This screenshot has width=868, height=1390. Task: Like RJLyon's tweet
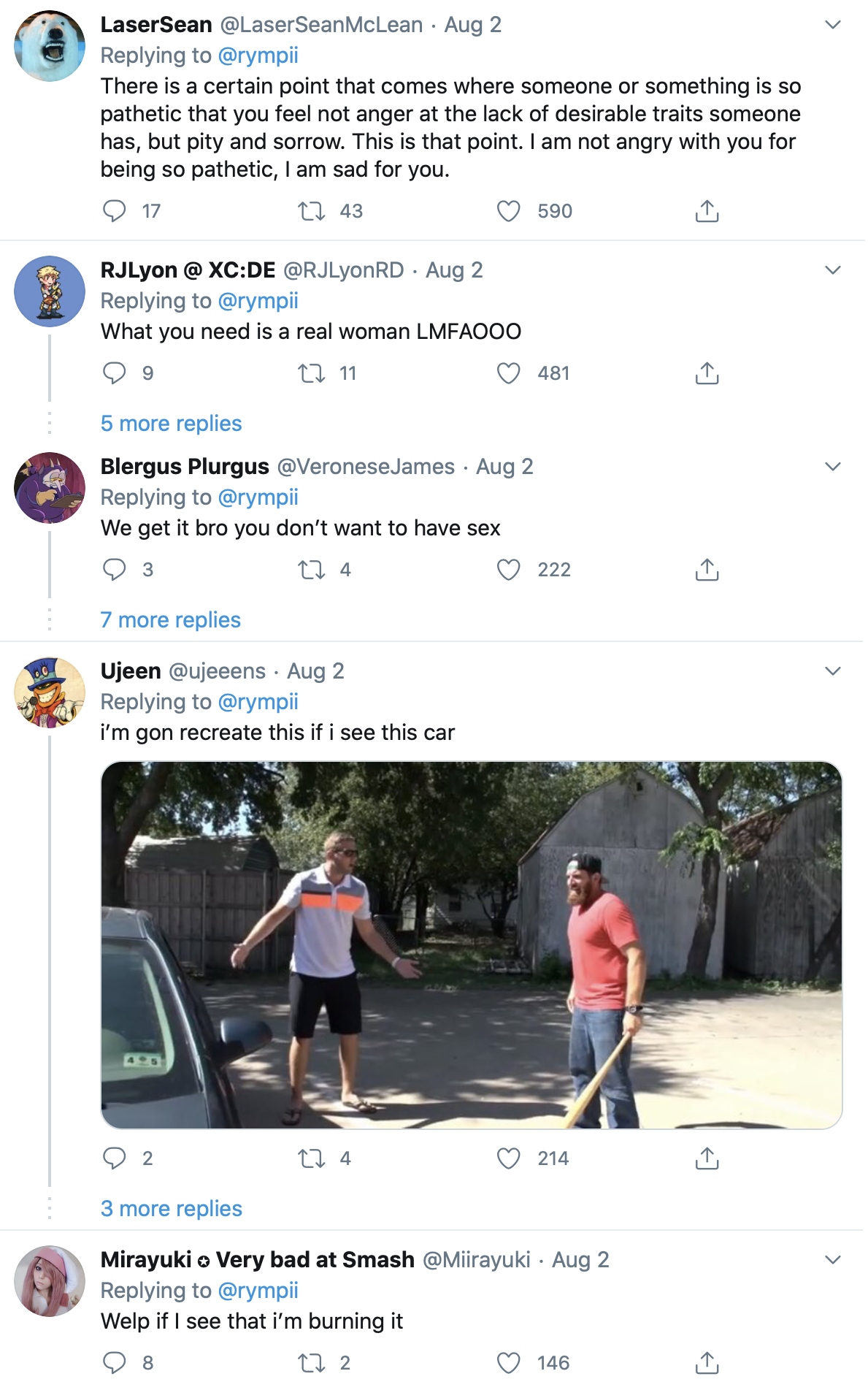509,373
